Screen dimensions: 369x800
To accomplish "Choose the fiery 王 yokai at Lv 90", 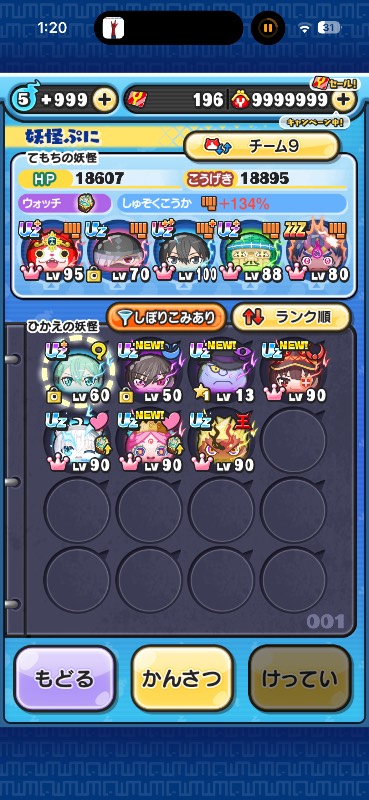I will [x=222, y=441].
